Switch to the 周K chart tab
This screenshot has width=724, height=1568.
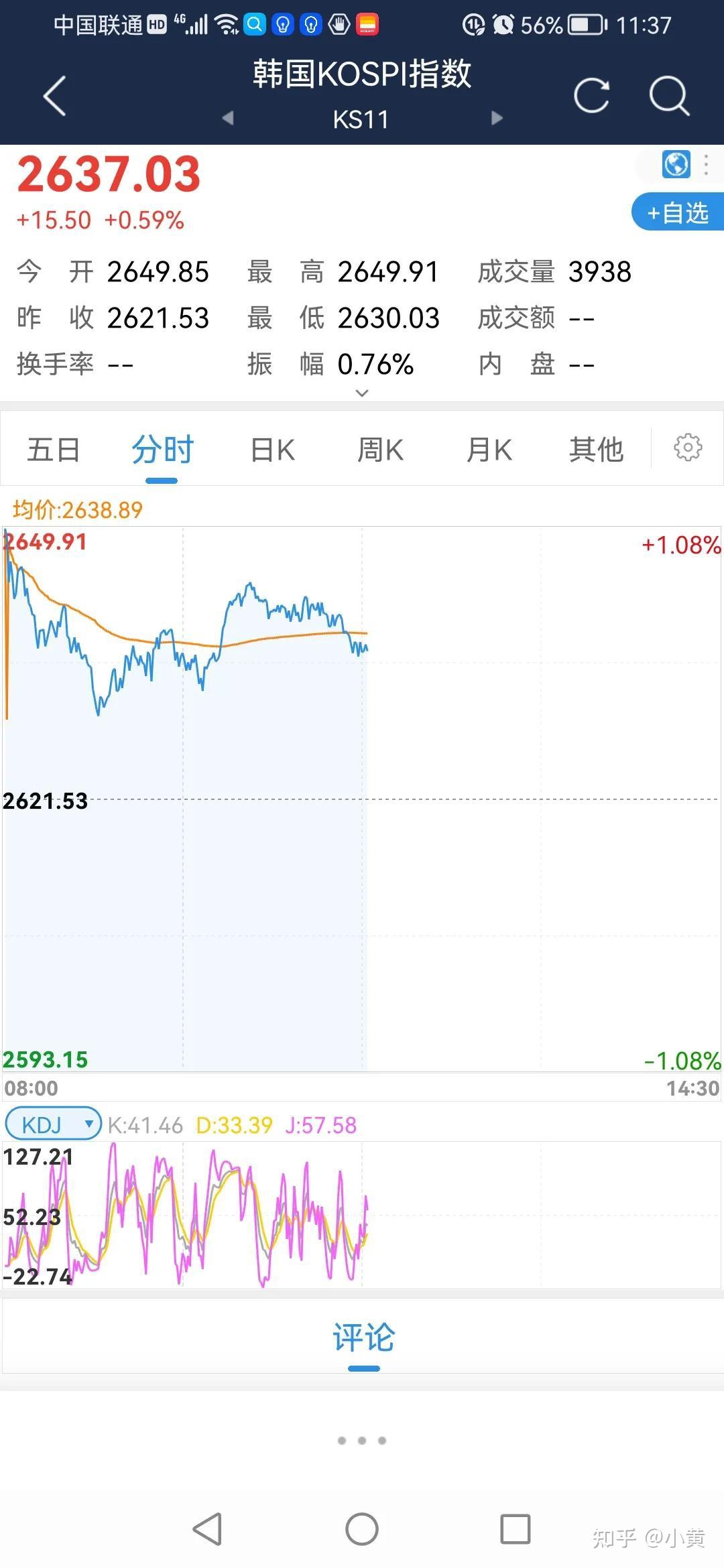tap(380, 449)
